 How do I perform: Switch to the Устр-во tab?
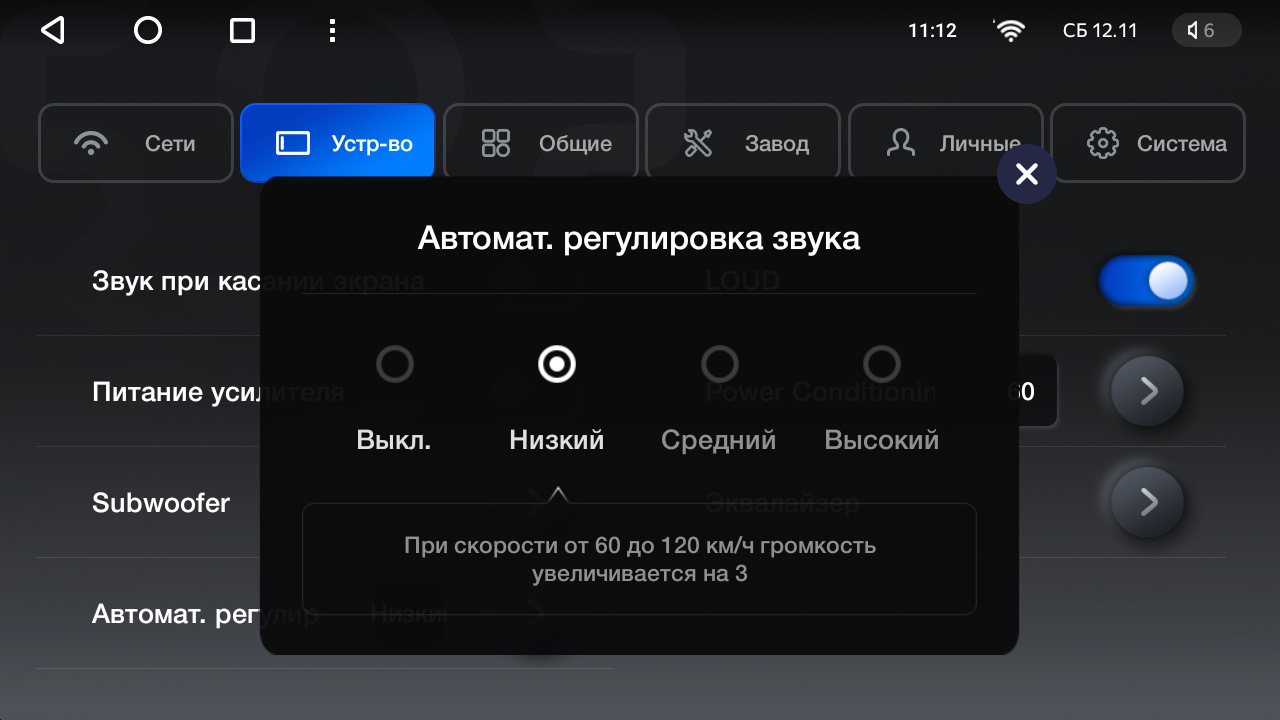tap(338, 143)
